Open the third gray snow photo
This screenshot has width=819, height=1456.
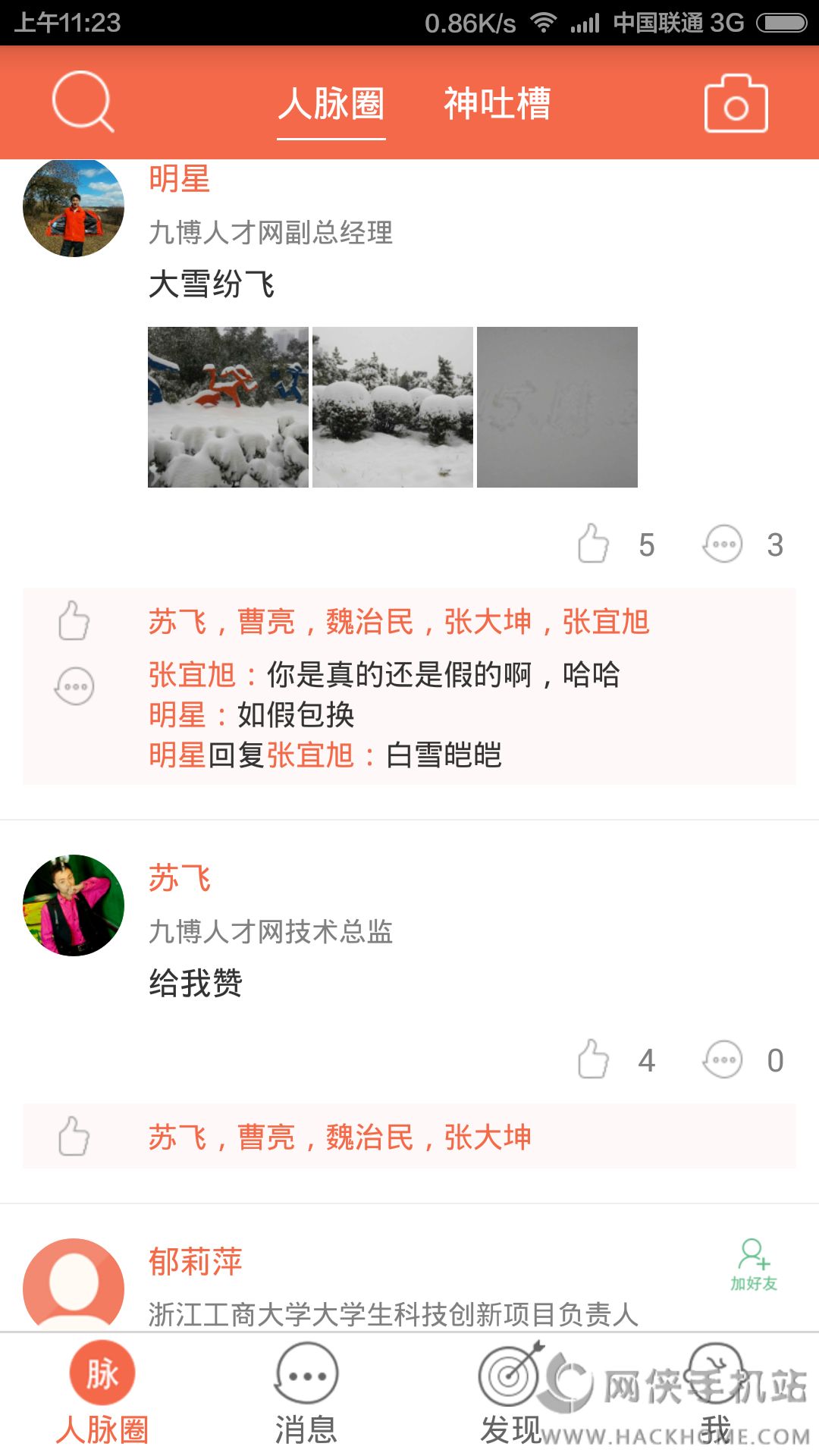557,407
